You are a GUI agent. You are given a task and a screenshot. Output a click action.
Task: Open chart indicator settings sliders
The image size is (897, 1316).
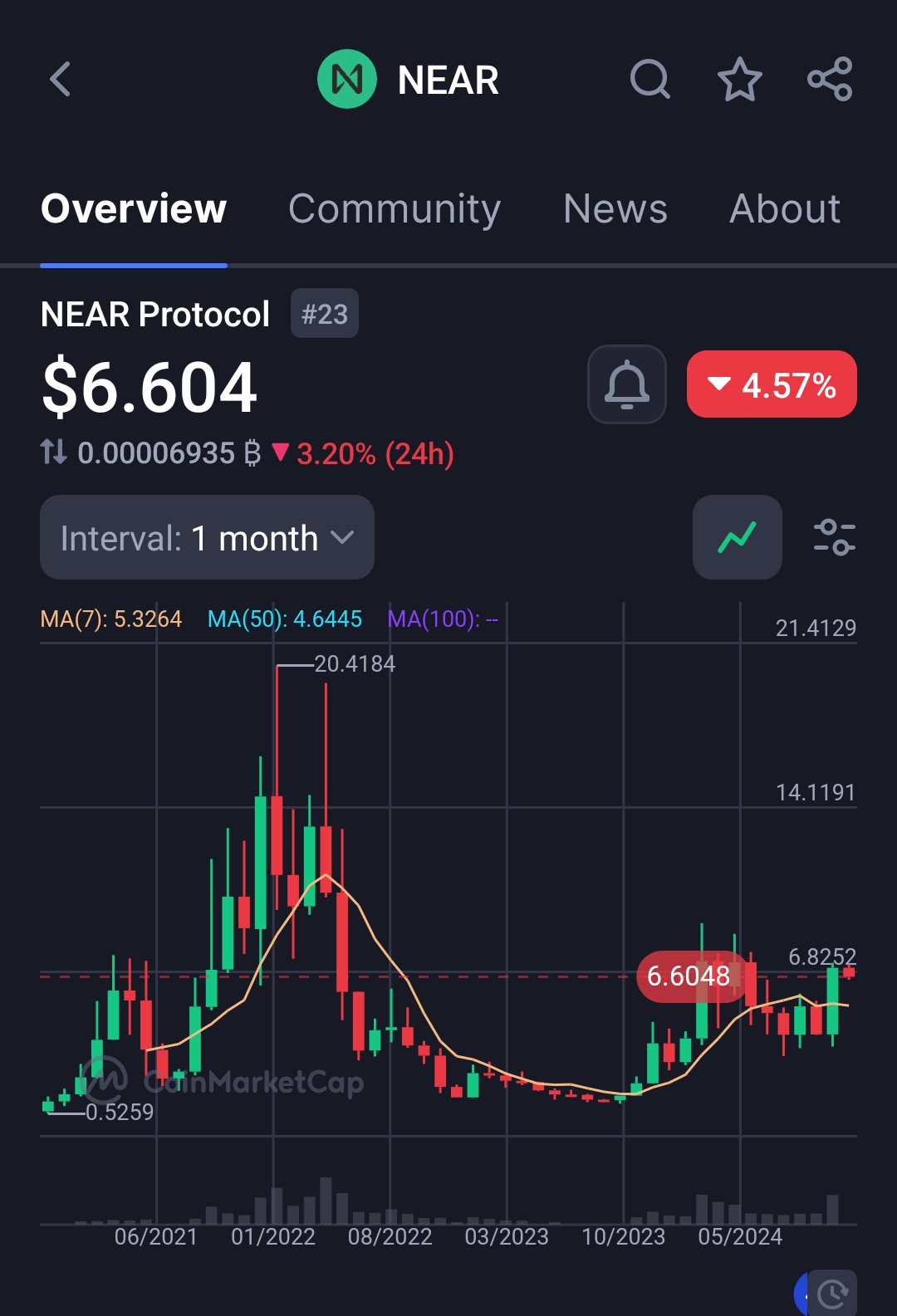(x=834, y=537)
